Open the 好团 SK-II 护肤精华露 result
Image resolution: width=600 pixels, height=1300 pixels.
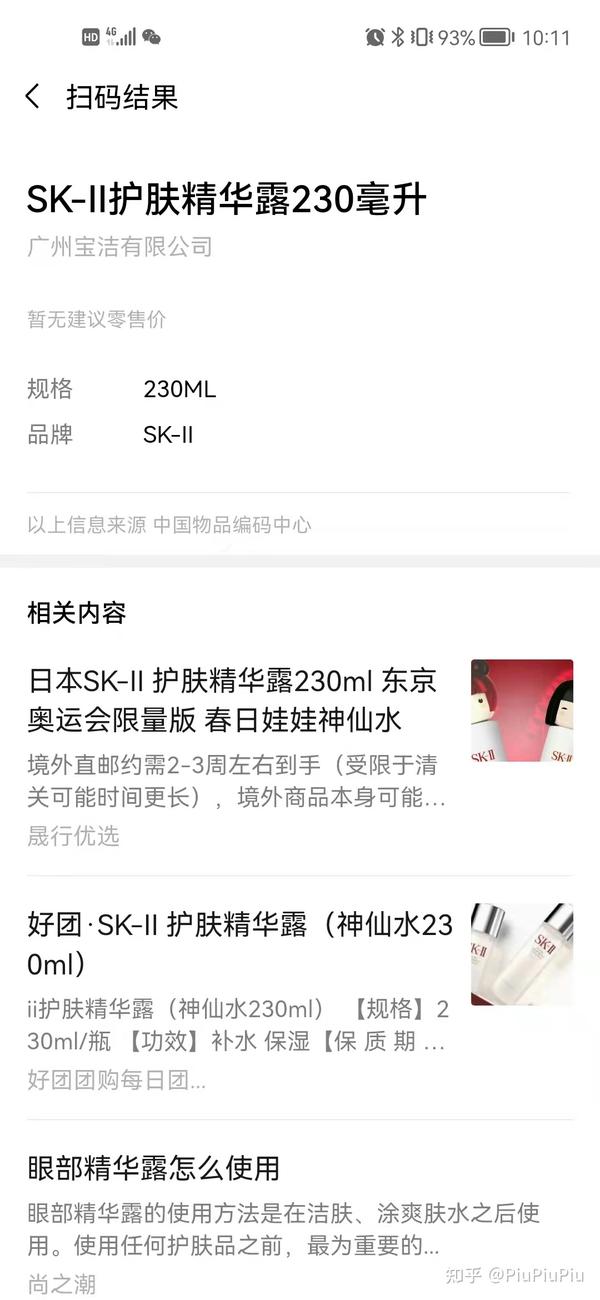[x=300, y=997]
